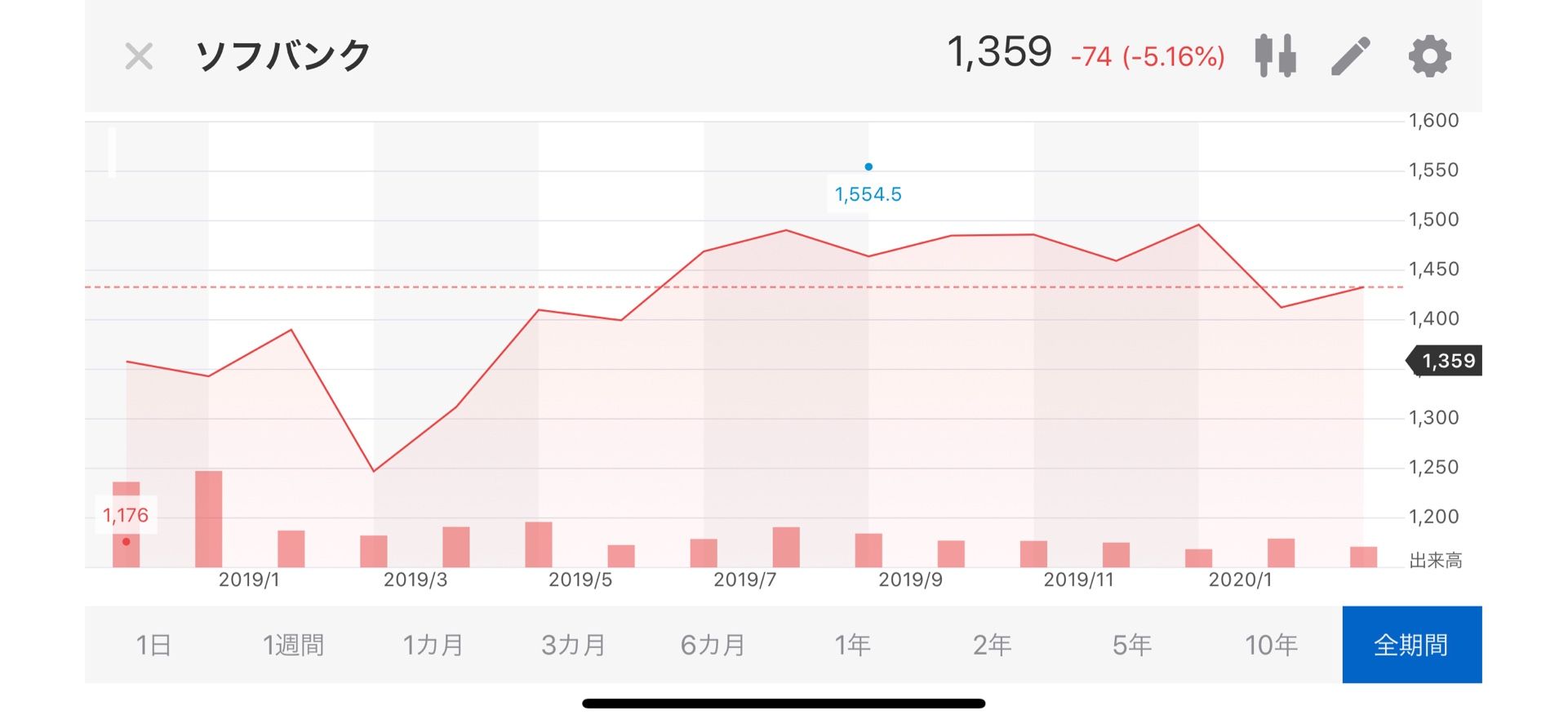1568x724 pixels.
Task: Switch to the 1年 period
Action: (x=852, y=645)
